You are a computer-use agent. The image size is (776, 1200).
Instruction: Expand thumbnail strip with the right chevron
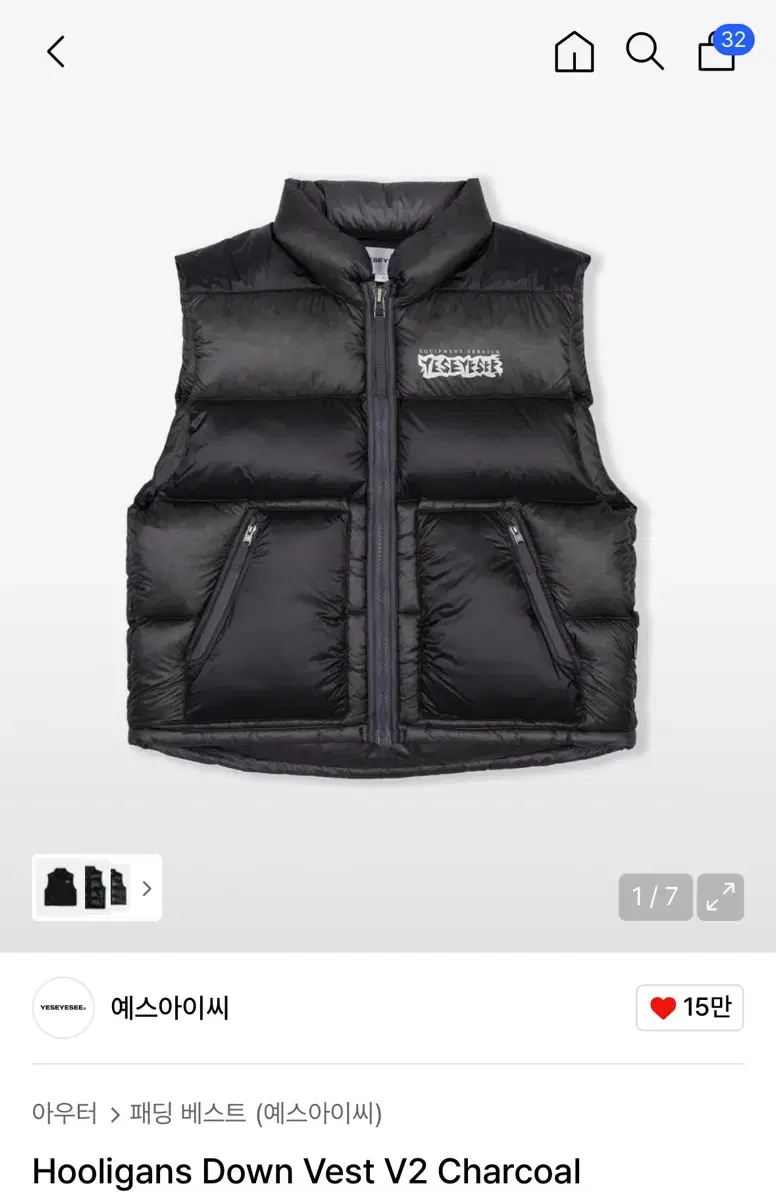(x=148, y=889)
